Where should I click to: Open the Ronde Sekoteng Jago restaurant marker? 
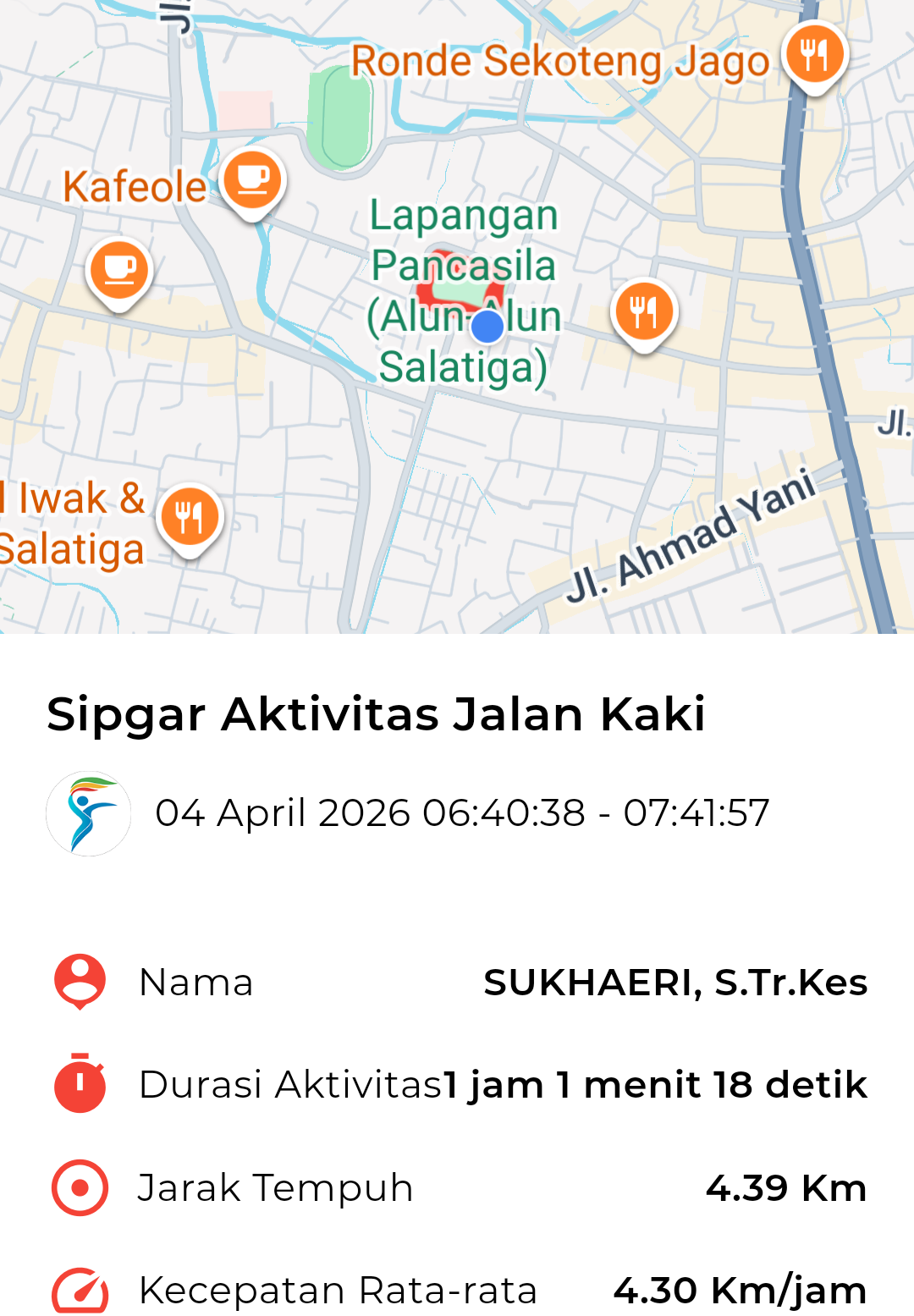pos(814,55)
